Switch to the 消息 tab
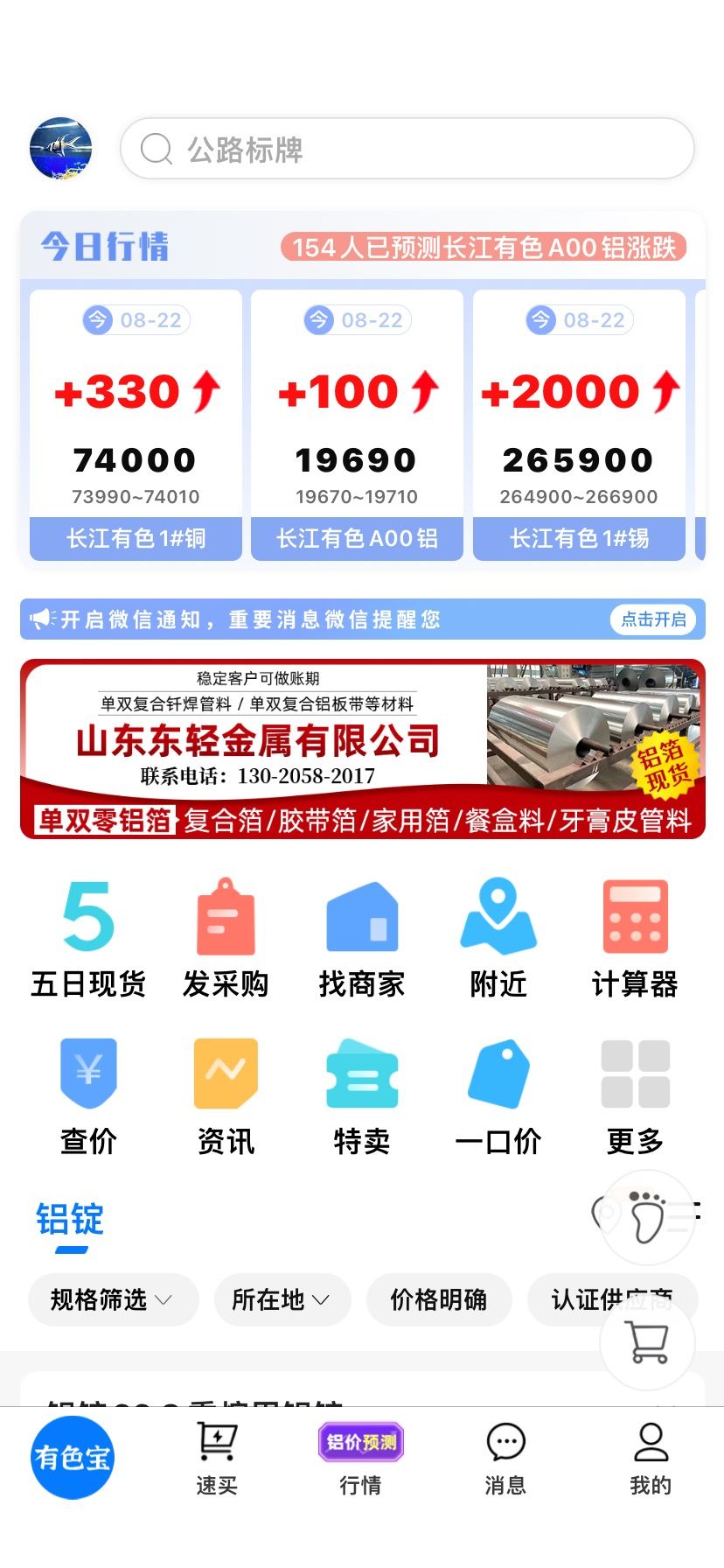Image resolution: width=724 pixels, height=1568 pixels. (x=505, y=1459)
